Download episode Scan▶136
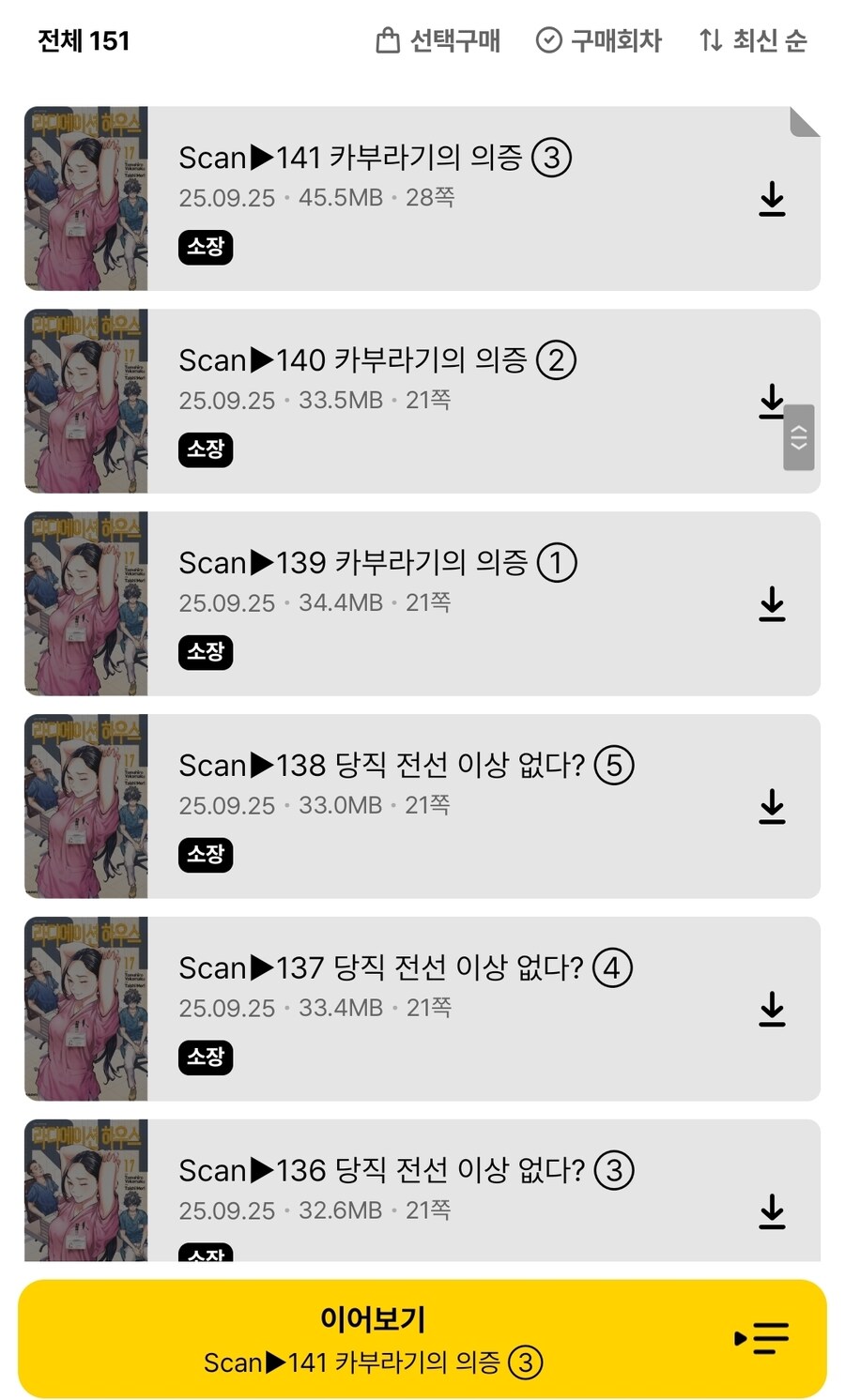 (x=772, y=1211)
